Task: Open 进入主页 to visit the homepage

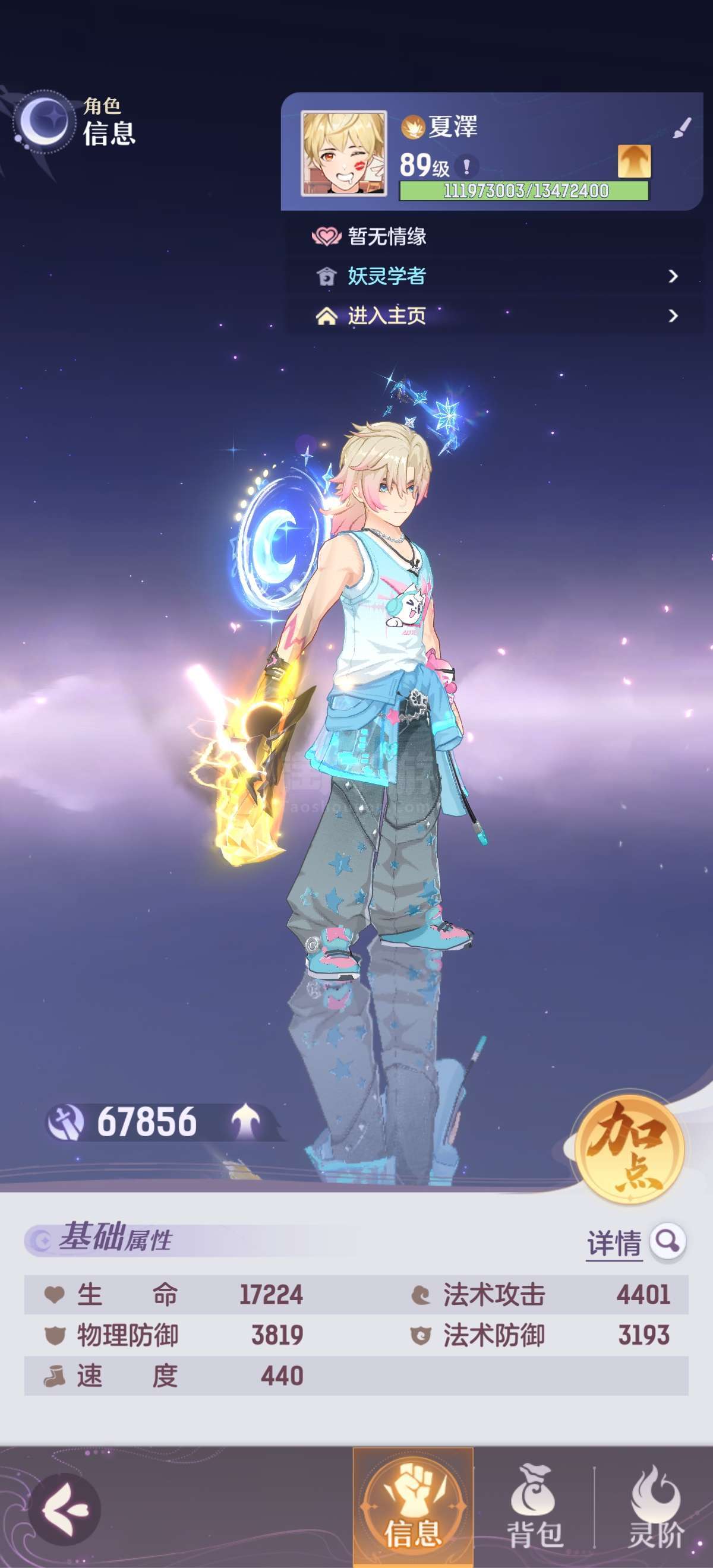Action: tap(494, 315)
